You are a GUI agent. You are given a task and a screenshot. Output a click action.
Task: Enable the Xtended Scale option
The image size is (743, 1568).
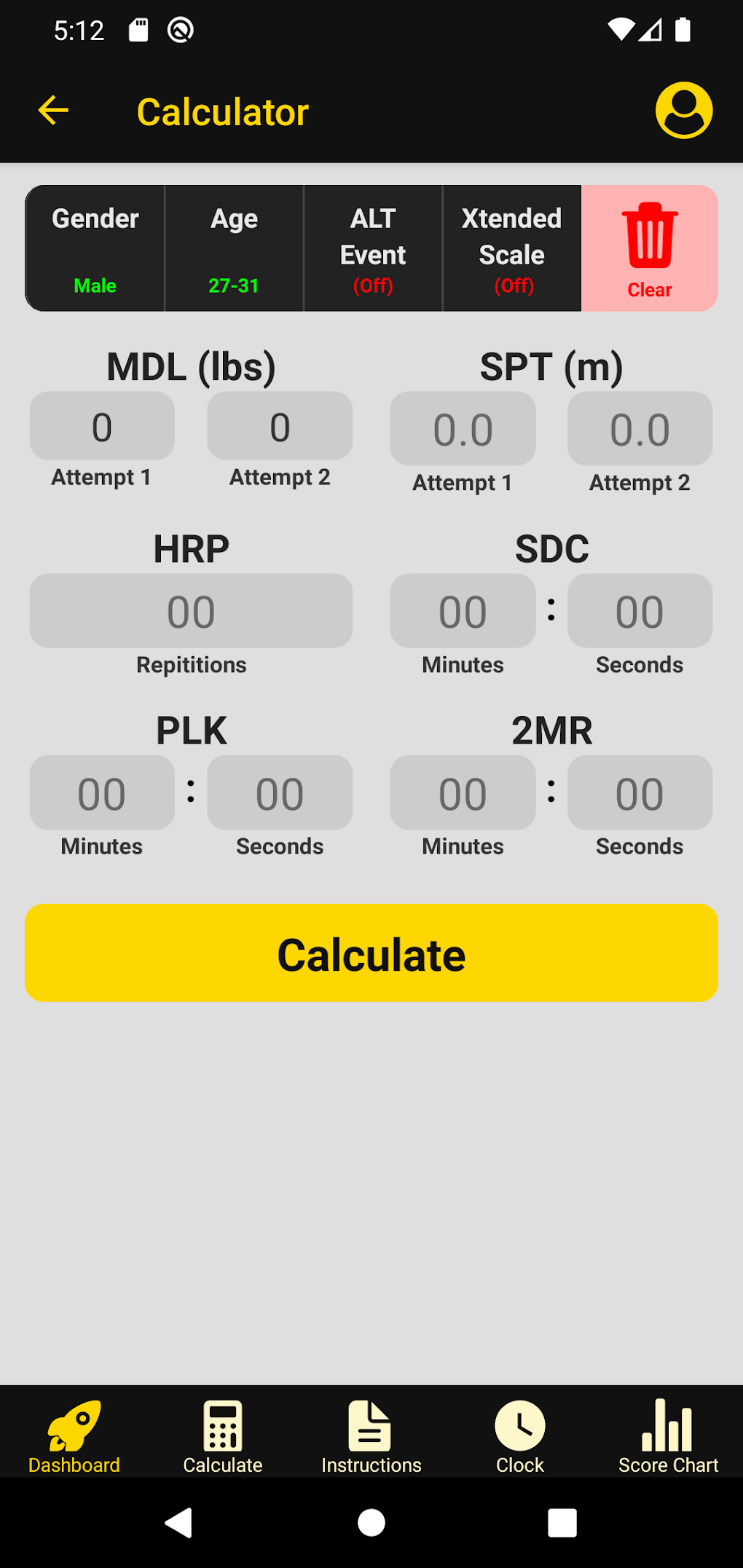coord(512,248)
